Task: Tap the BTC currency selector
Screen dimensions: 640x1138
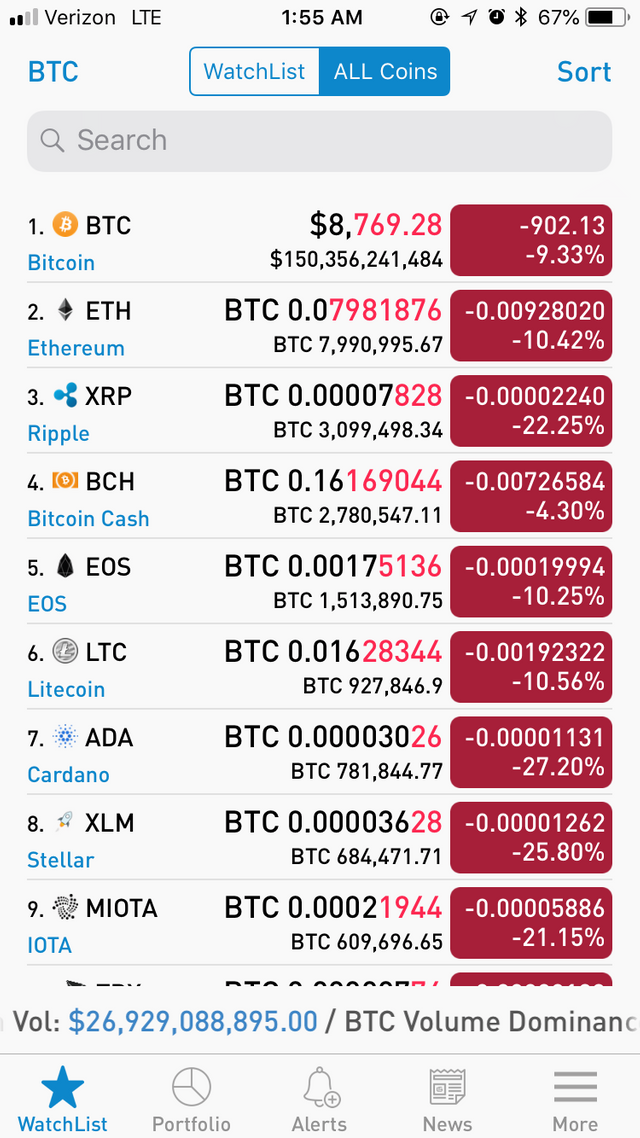Action: (x=53, y=72)
